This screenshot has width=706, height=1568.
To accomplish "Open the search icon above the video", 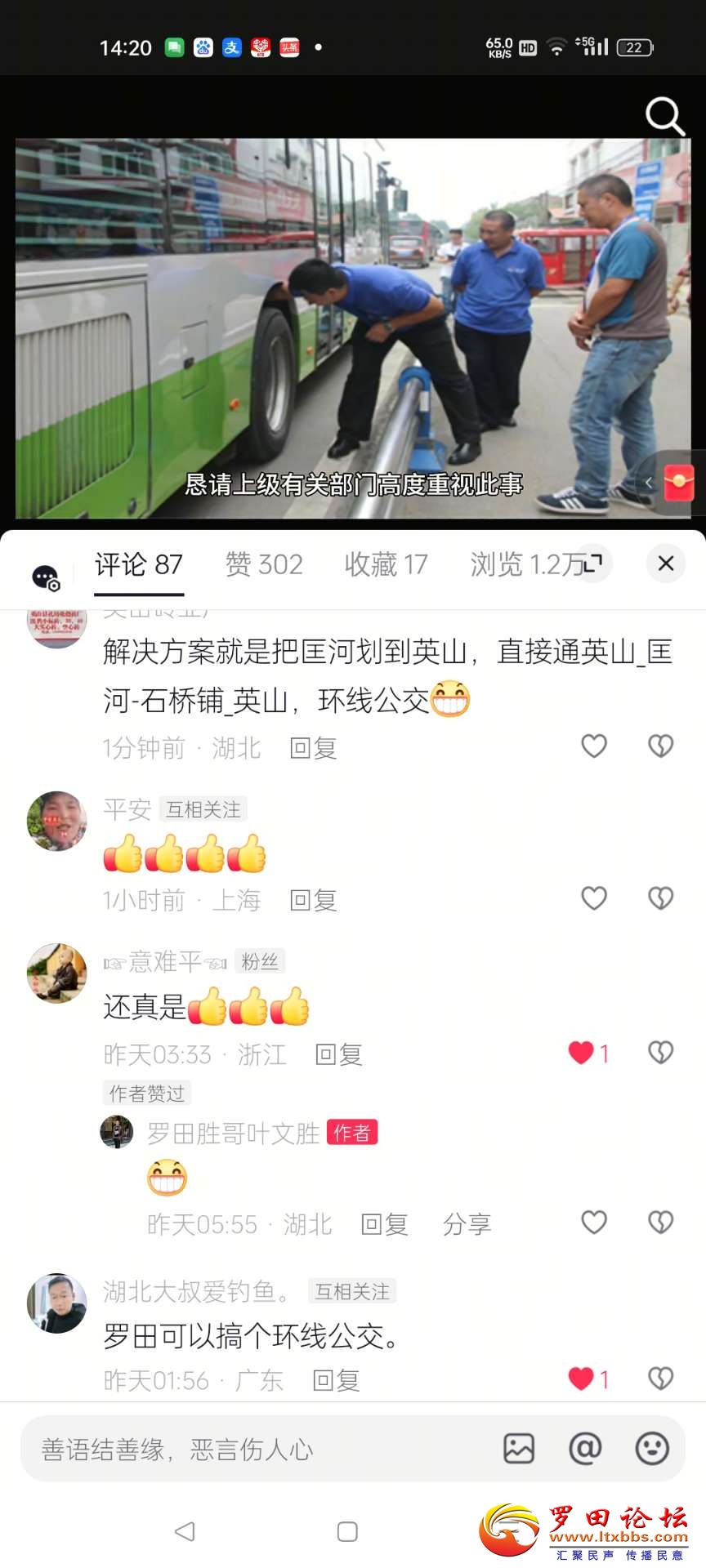I will pos(664,117).
